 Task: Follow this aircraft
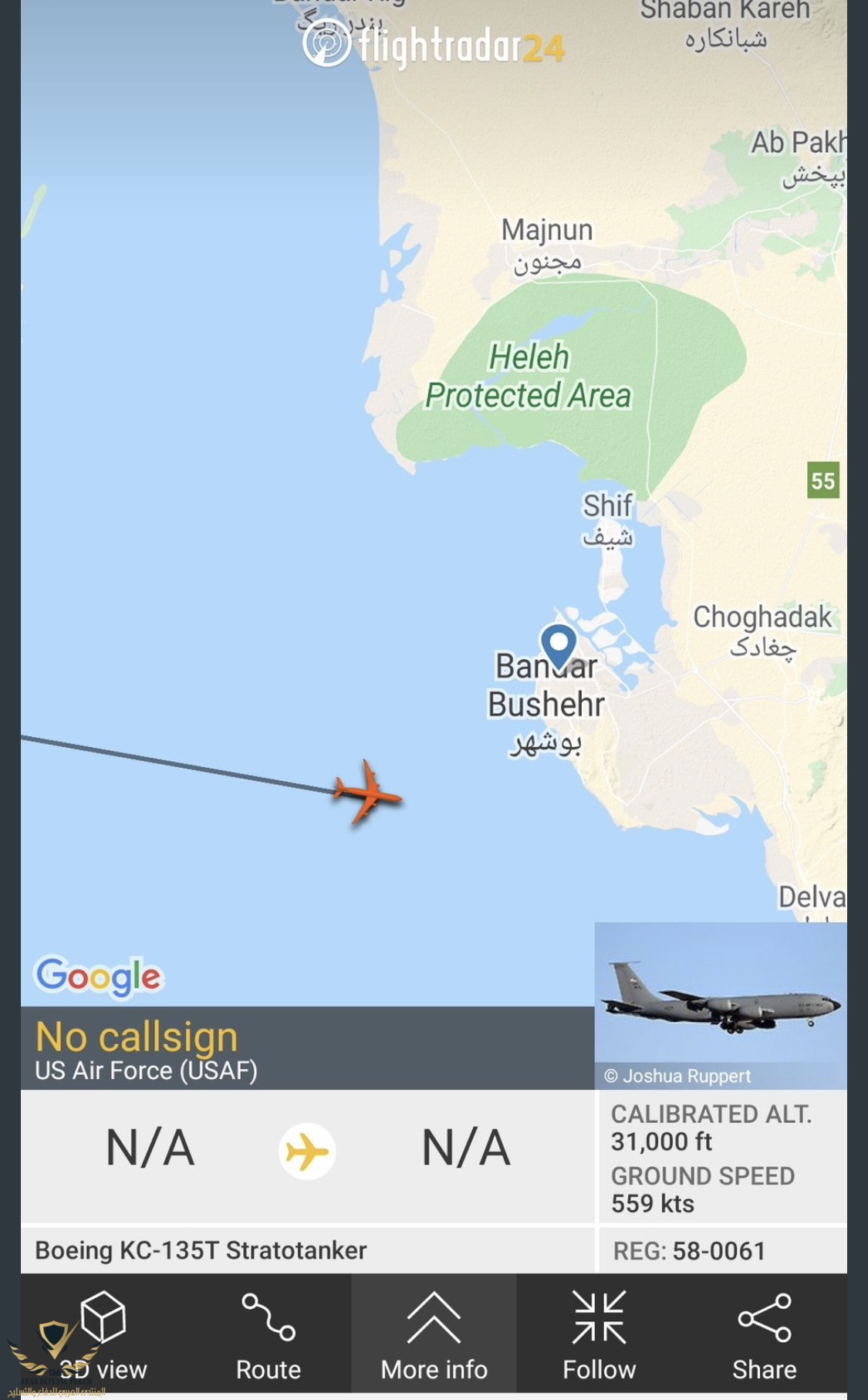click(x=599, y=1334)
